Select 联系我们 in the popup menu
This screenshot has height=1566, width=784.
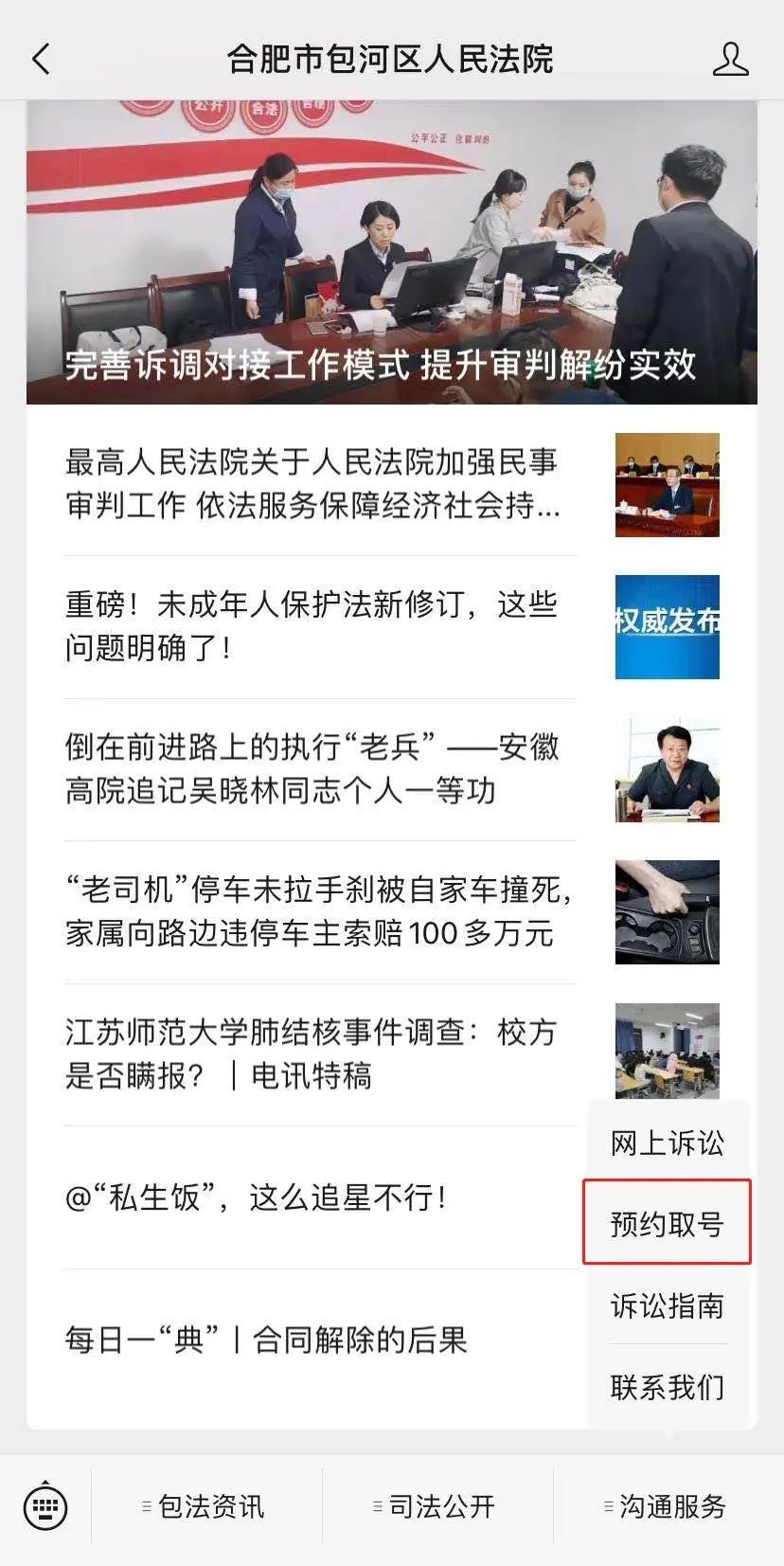[x=667, y=1387]
